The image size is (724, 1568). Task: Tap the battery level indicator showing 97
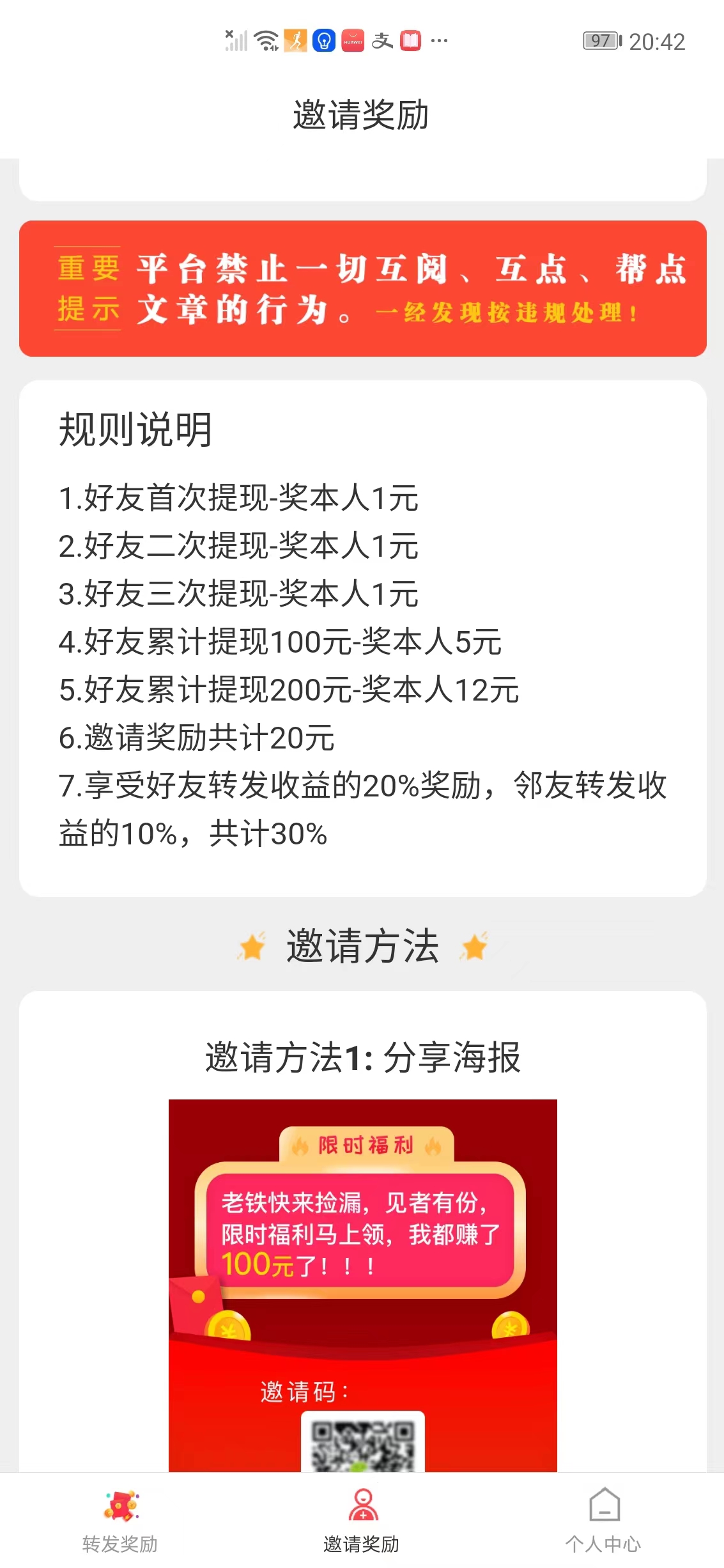pyautogui.click(x=599, y=40)
